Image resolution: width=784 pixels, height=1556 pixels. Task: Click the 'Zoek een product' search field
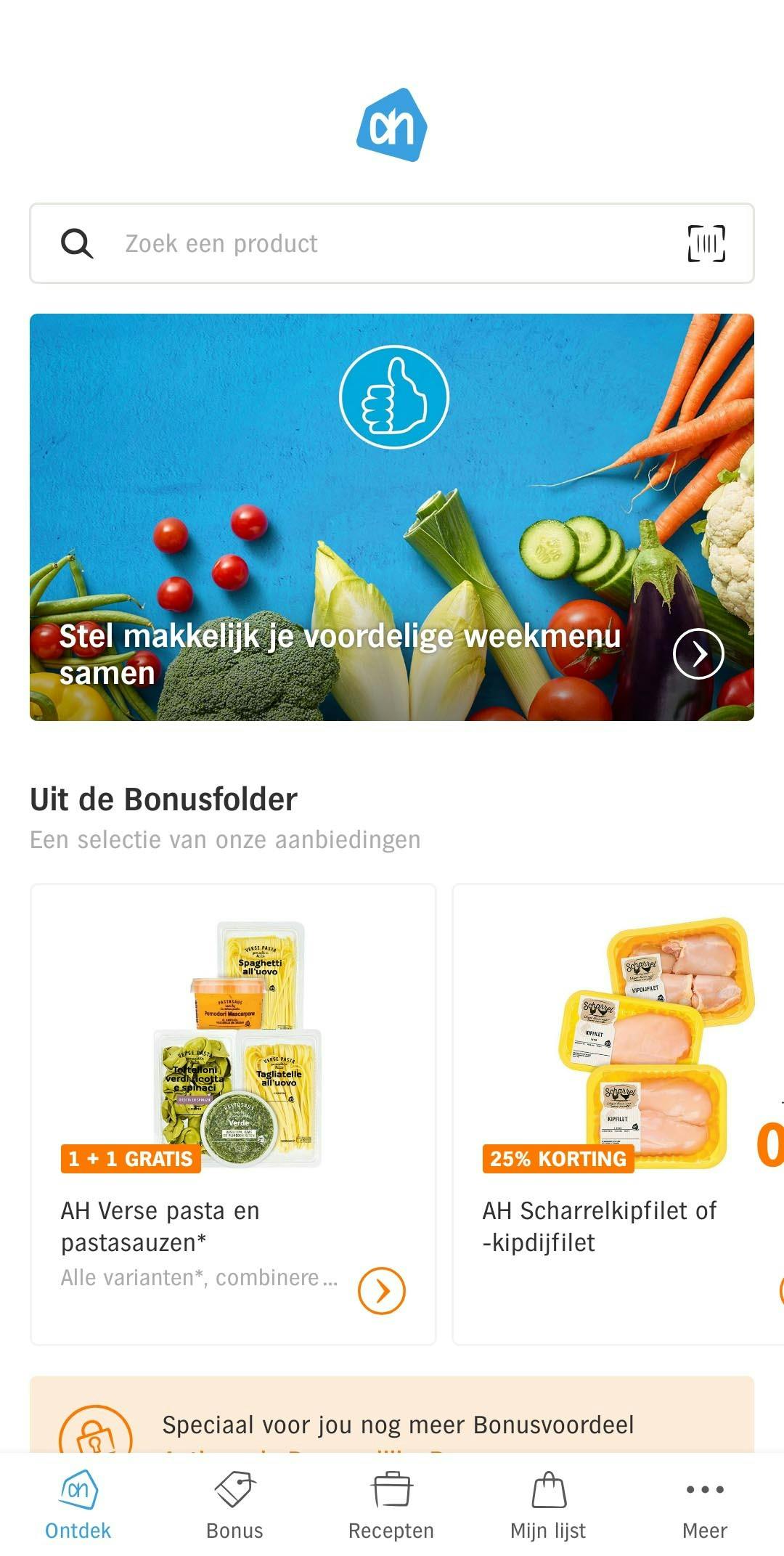pyautogui.click(x=290, y=243)
